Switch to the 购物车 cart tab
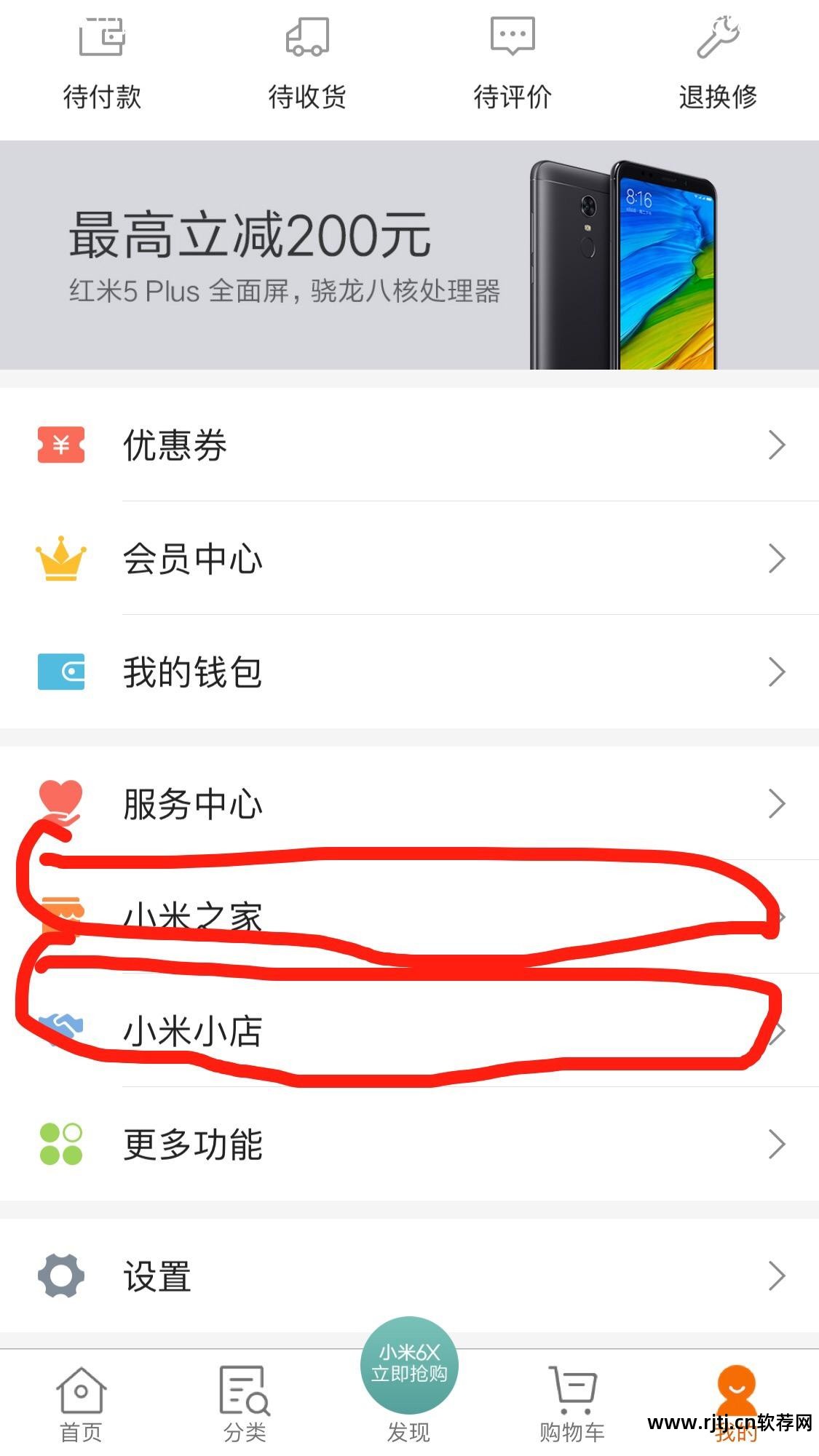 click(573, 1404)
